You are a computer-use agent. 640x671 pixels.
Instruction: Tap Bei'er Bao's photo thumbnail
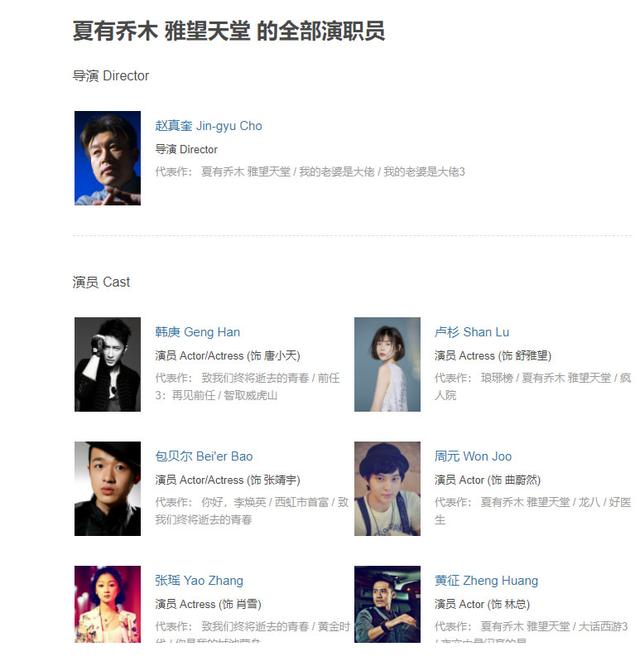click(107, 488)
